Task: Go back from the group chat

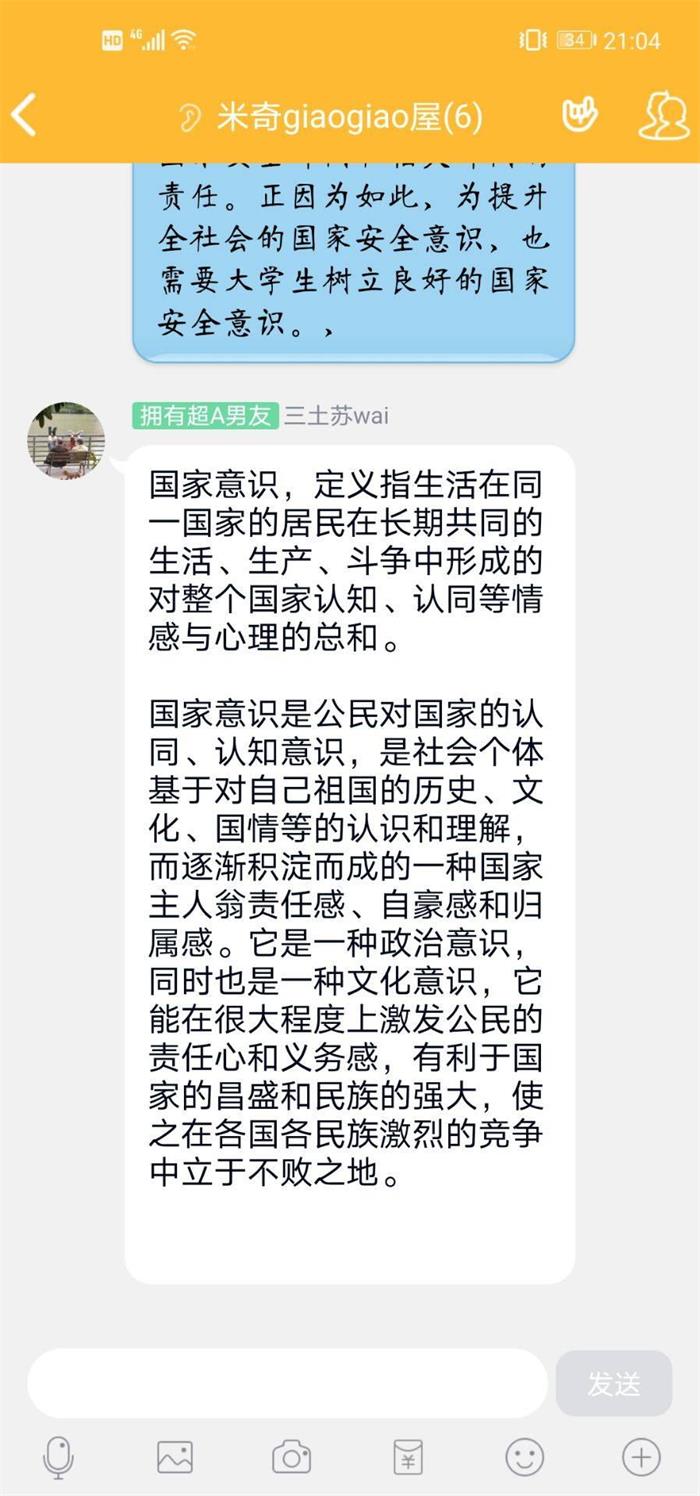Action: pos(24,116)
